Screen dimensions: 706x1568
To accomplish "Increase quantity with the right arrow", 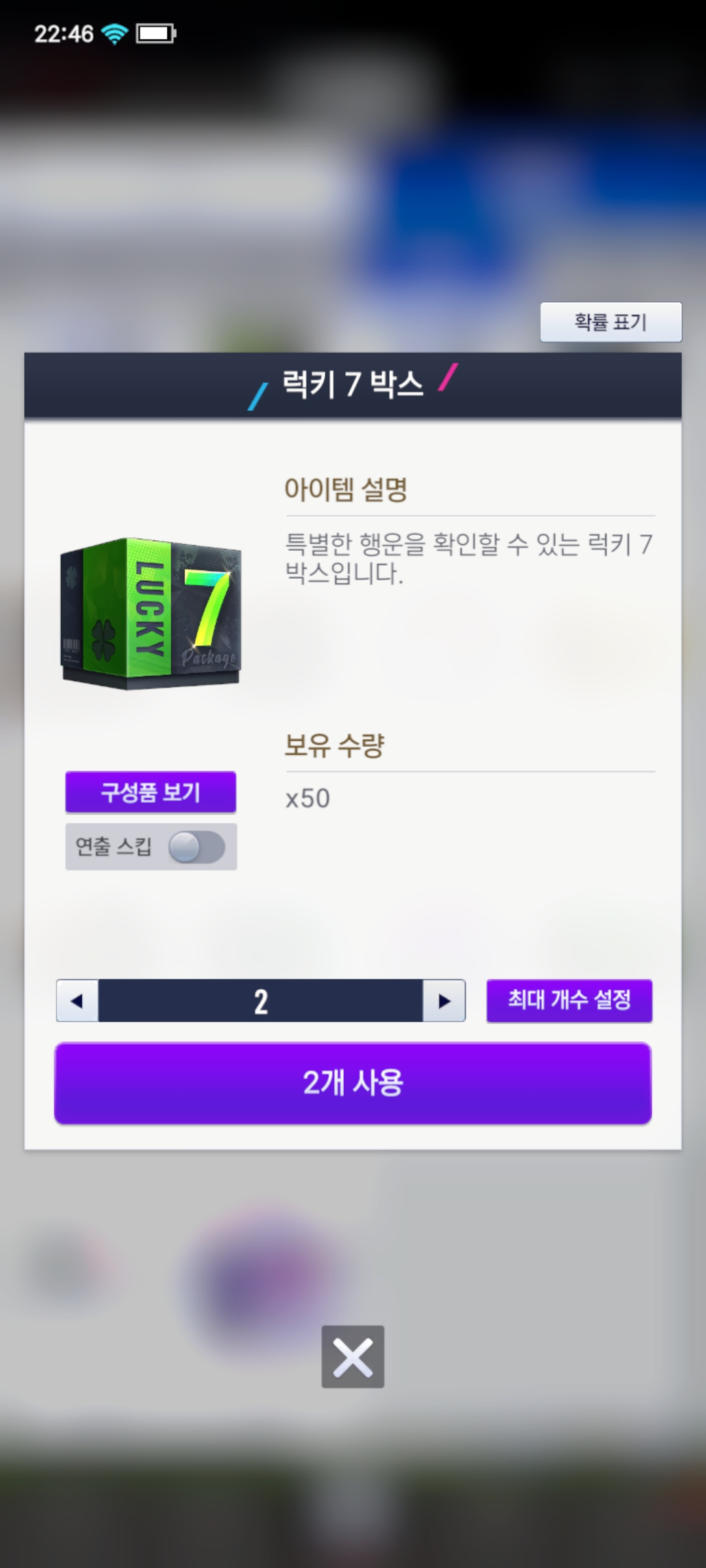I will pyautogui.click(x=444, y=1000).
